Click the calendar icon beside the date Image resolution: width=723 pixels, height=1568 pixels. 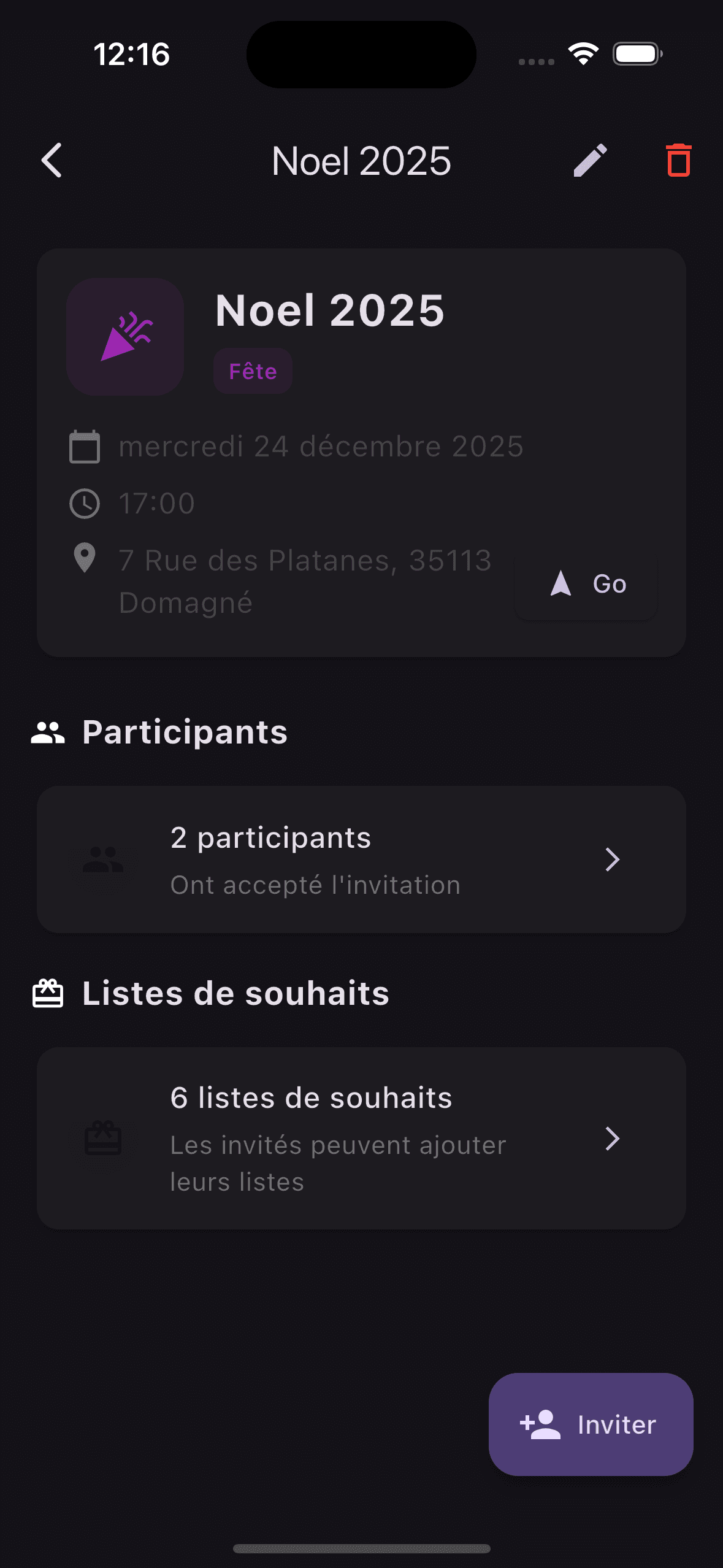point(85,446)
